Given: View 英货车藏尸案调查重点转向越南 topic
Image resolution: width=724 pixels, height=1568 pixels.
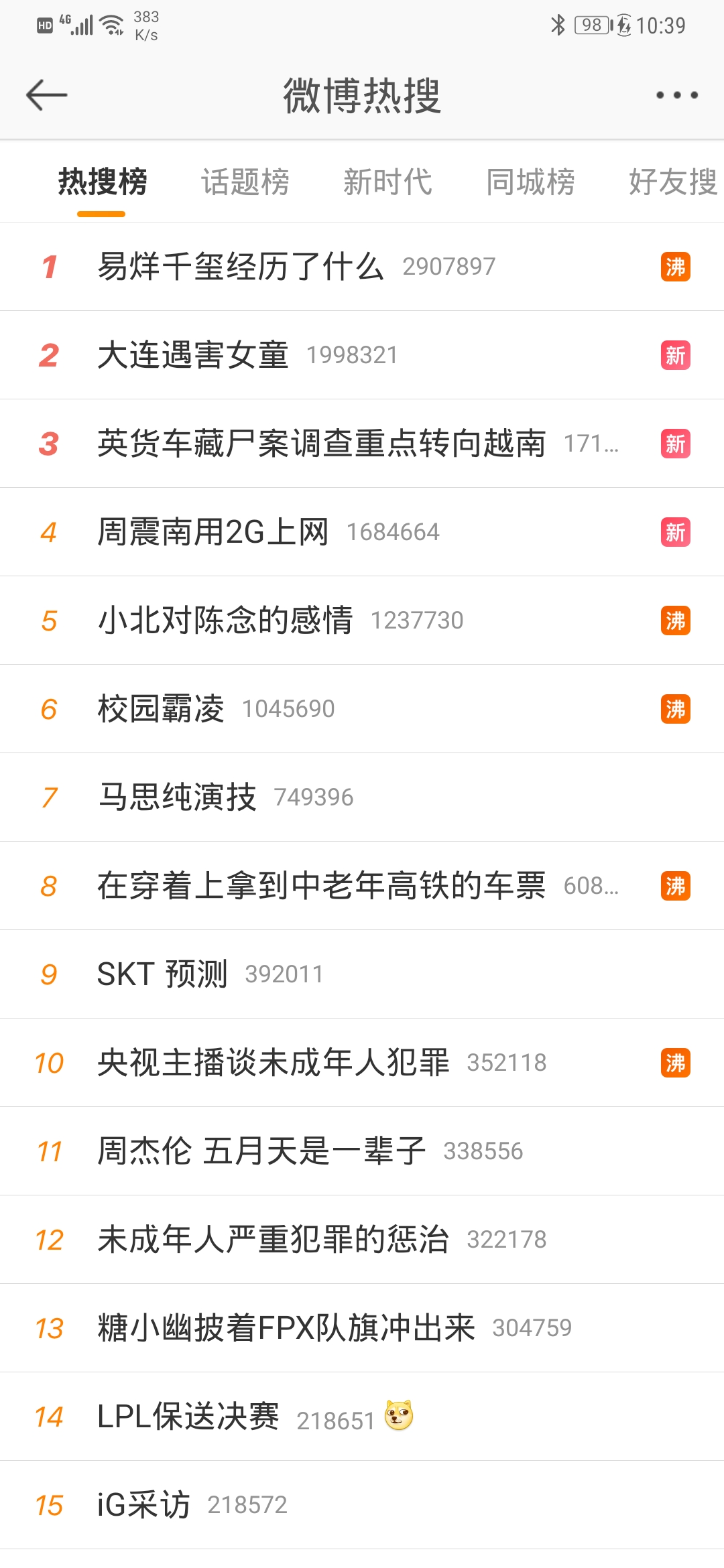Looking at the screenshot, I should (322, 444).
